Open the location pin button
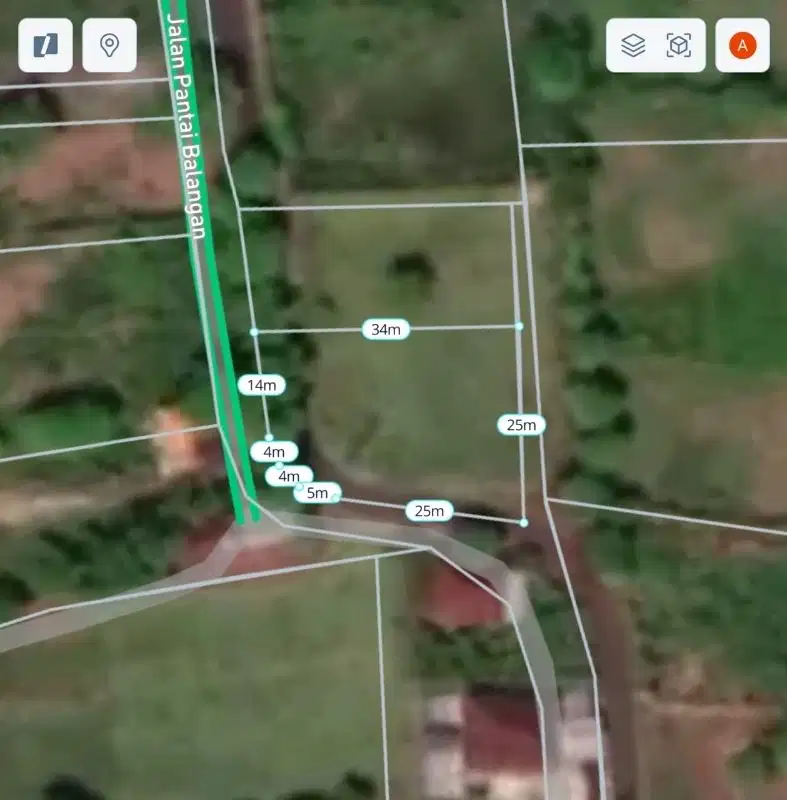This screenshot has width=787, height=800. click(109, 45)
